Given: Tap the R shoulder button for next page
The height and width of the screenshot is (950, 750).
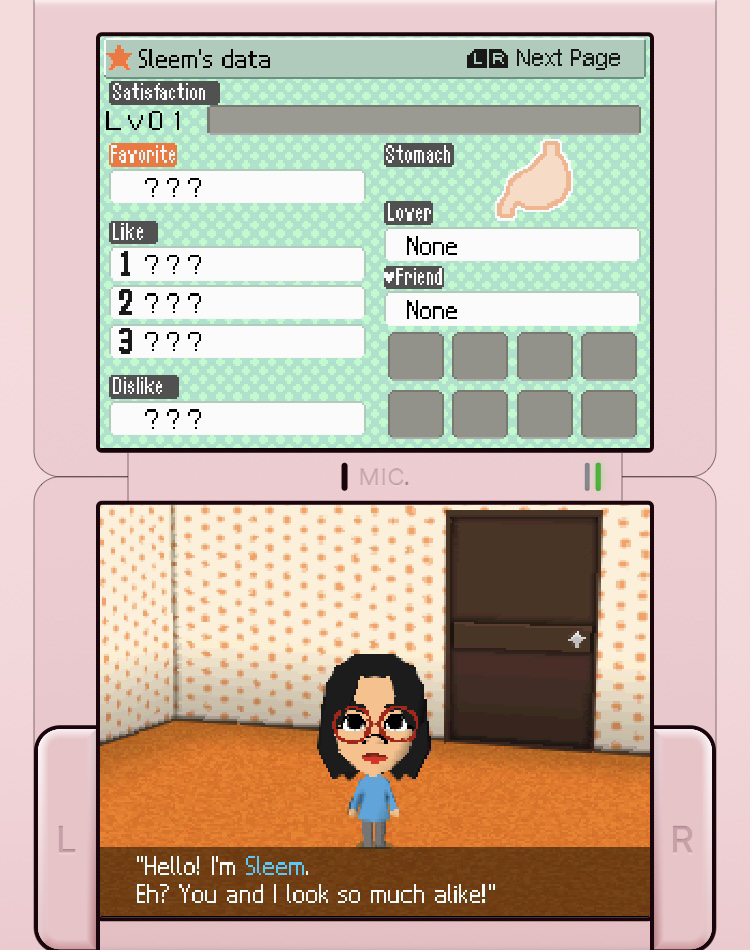Looking at the screenshot, I should pos(682,839).
